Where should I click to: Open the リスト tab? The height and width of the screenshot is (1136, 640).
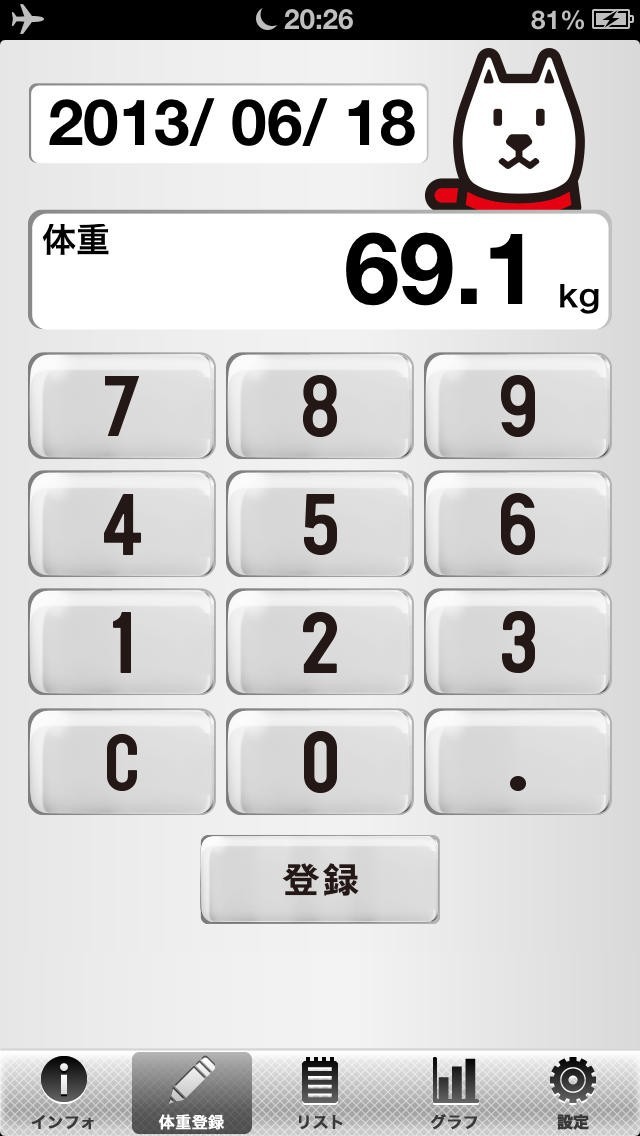pos(320,1093)
